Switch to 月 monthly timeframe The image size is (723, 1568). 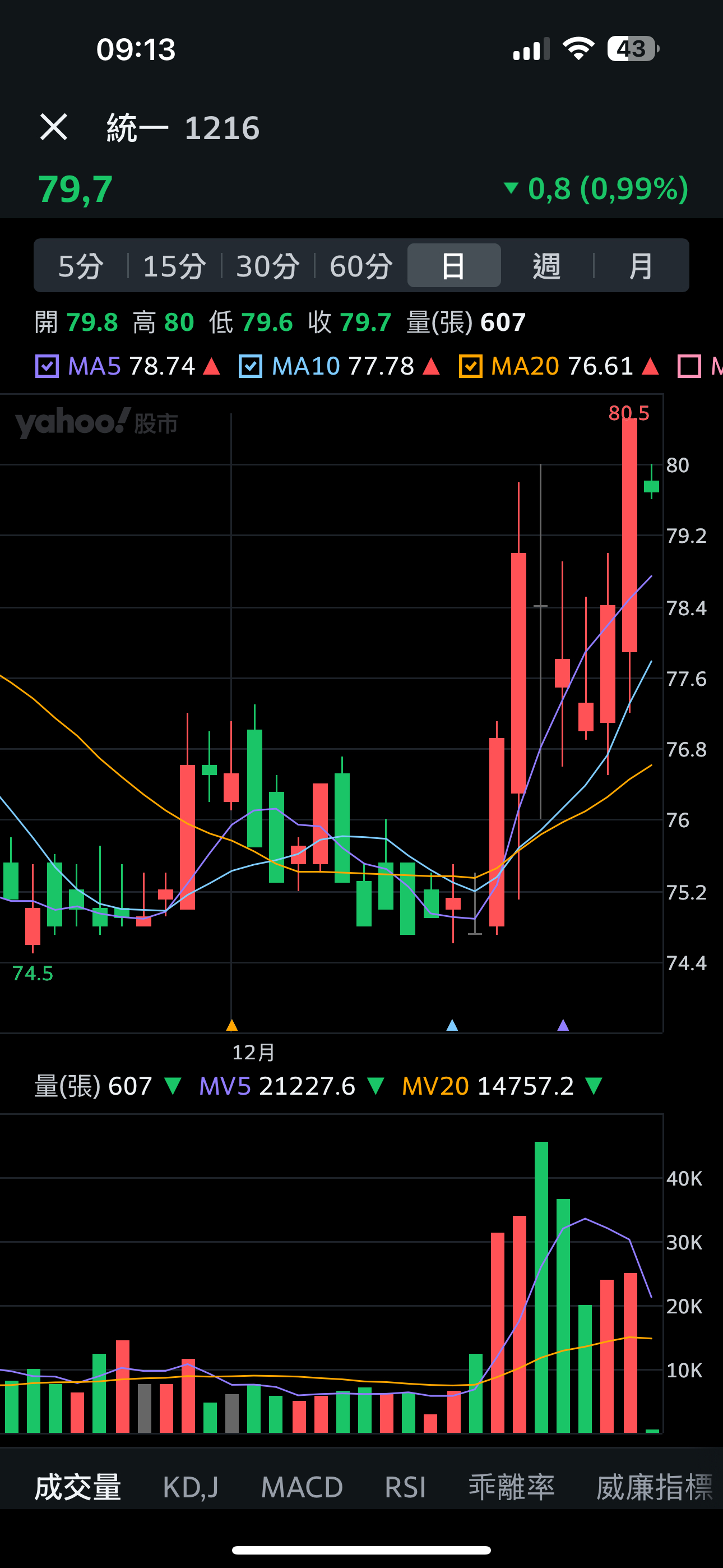tap(641, 265)
